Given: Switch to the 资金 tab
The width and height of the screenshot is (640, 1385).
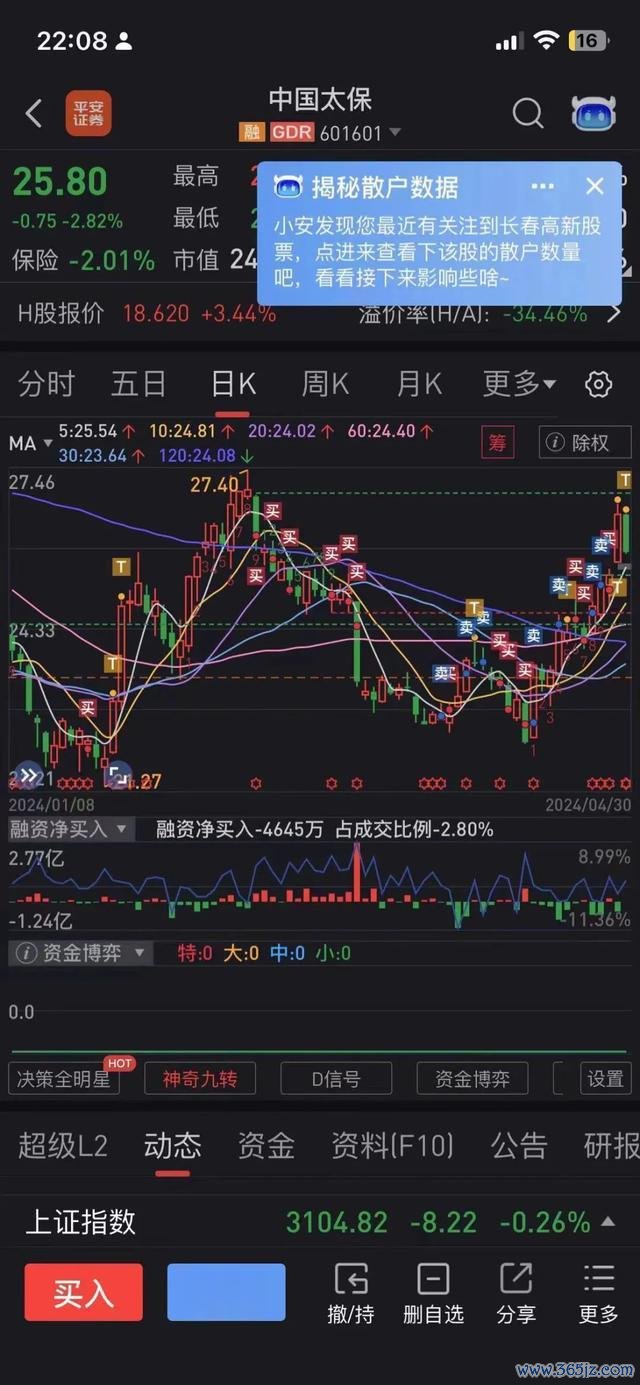Looking at the screenshot, I should tap(266, 1146).
